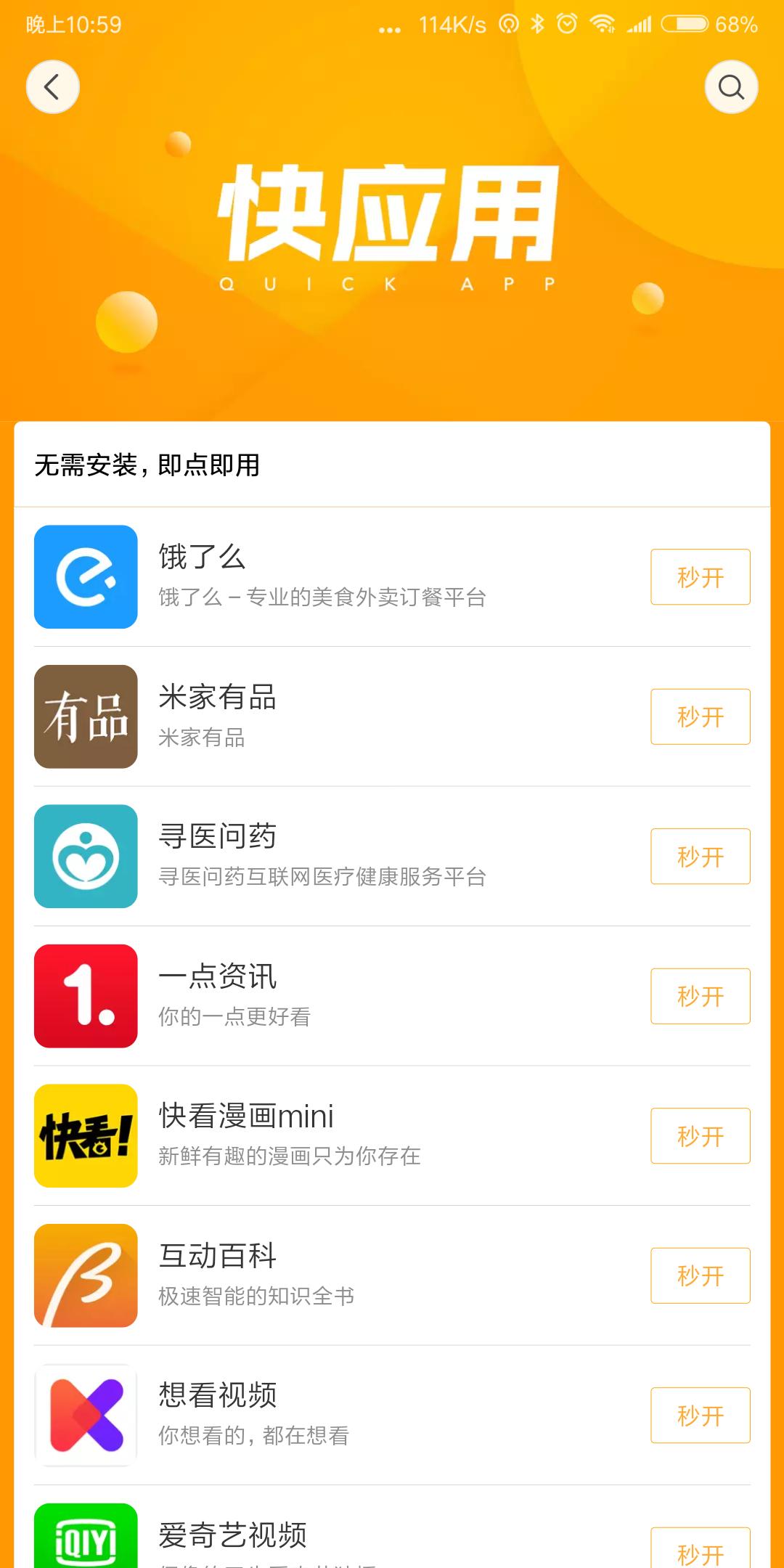This screenshot has width=784, height=1568.
Task: Tap the alarm clock status icon
Action: tap(565, 24)
